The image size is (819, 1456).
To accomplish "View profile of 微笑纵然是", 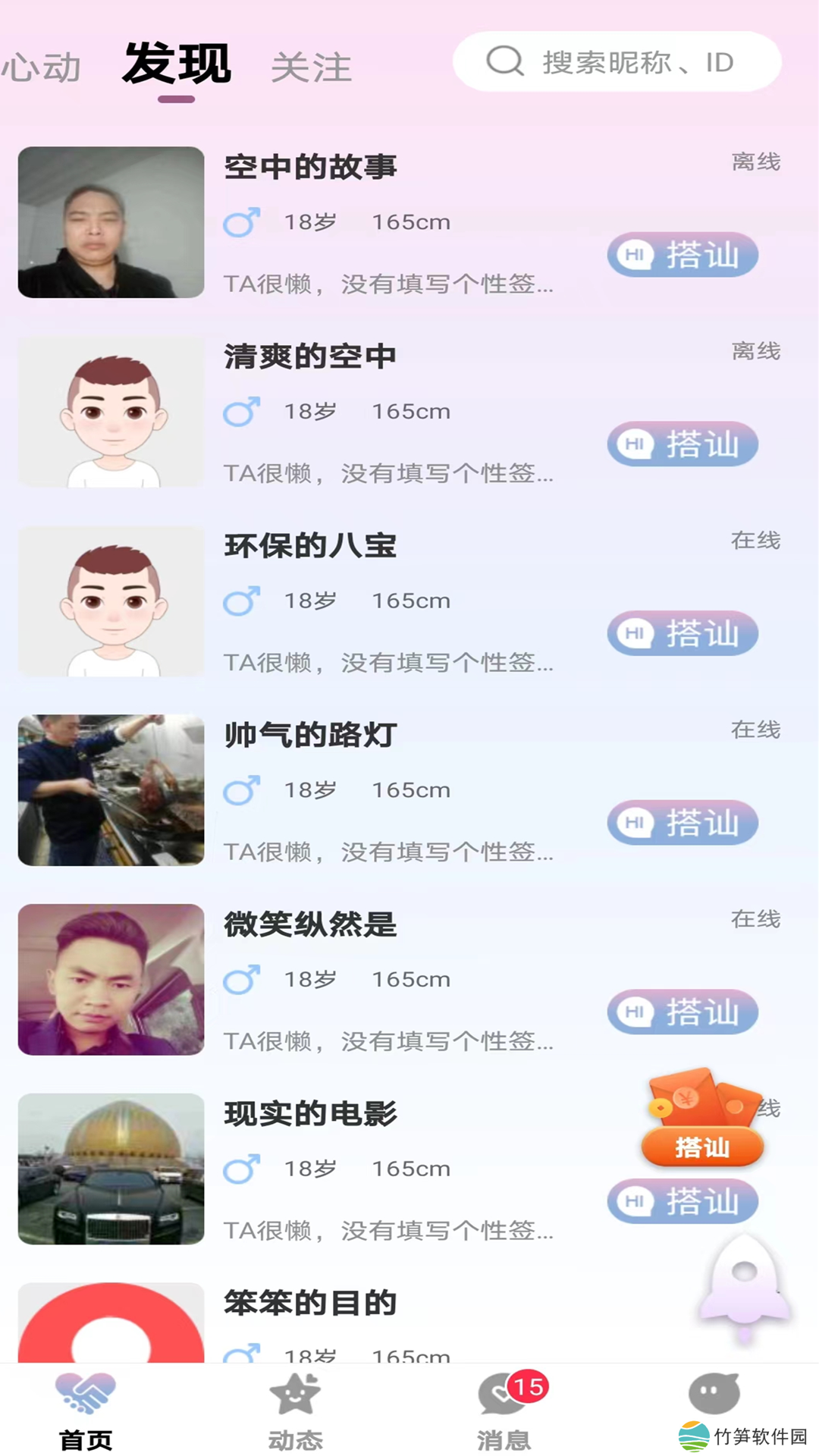I will pyautogui.click(x=111, y=979).
